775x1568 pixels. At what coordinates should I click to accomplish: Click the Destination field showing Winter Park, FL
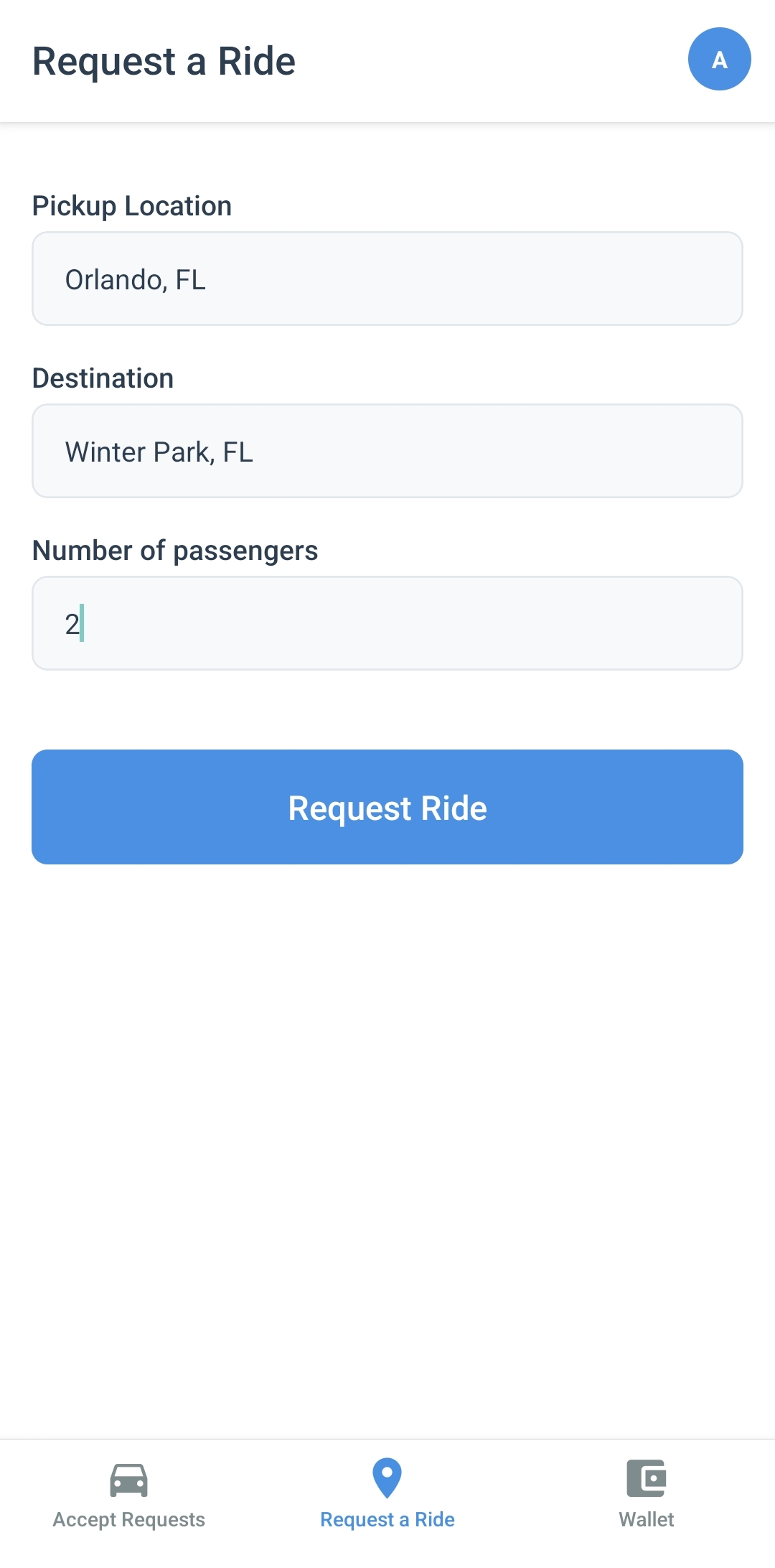(x=387, y=451)
